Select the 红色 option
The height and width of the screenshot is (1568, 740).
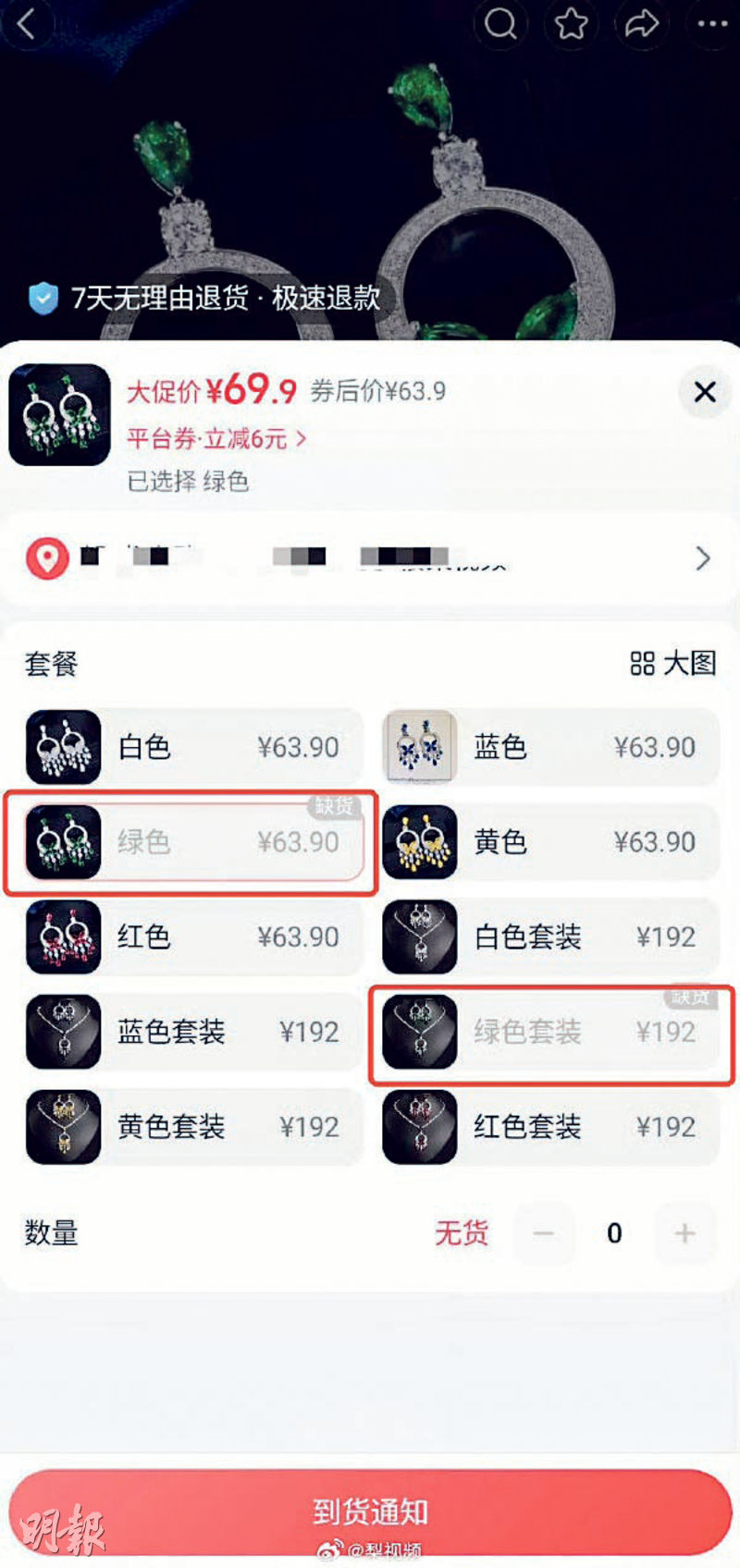[193, 937]
